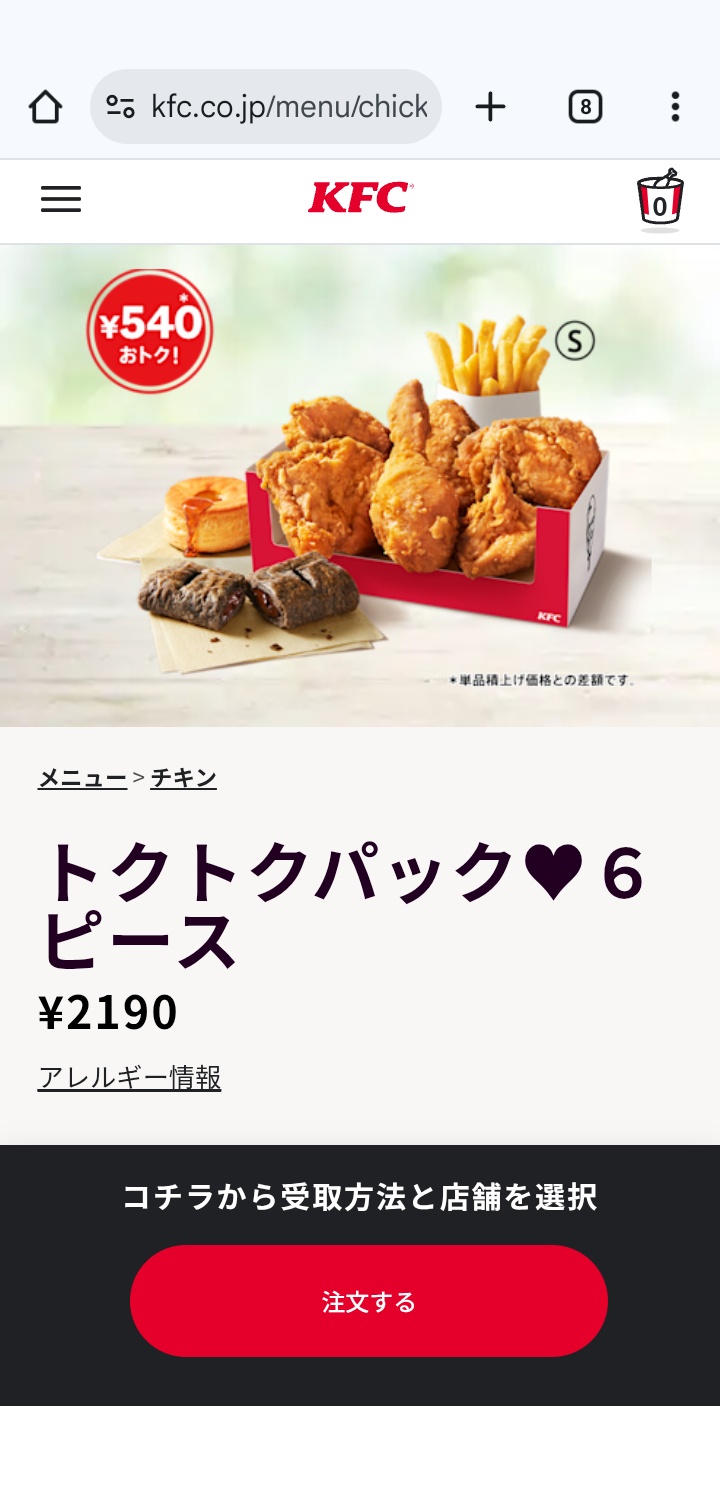
Task: View アレルギー情報 allergy information
Action: (129, 1078)
